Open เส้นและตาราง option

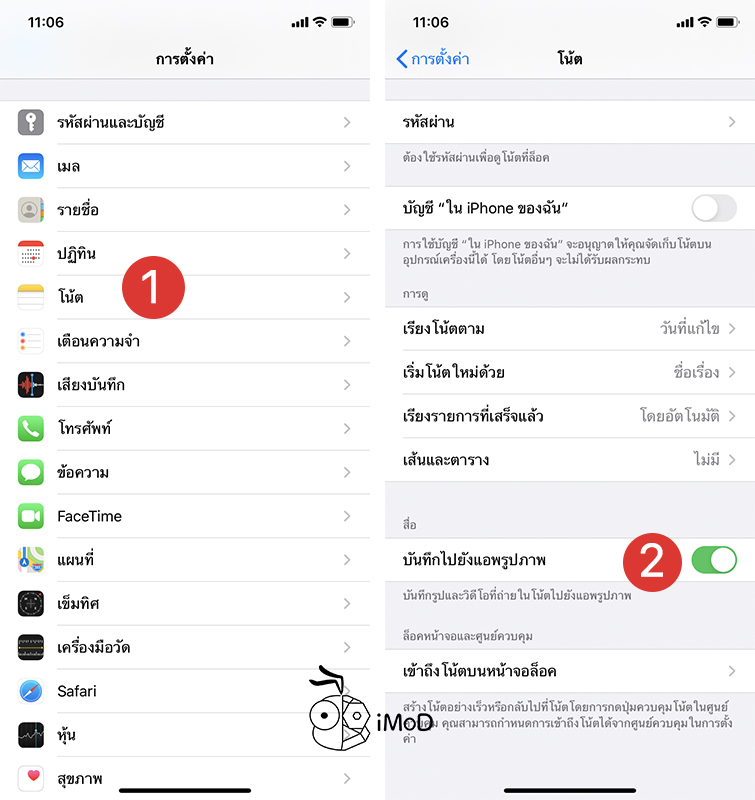(569, 460)
